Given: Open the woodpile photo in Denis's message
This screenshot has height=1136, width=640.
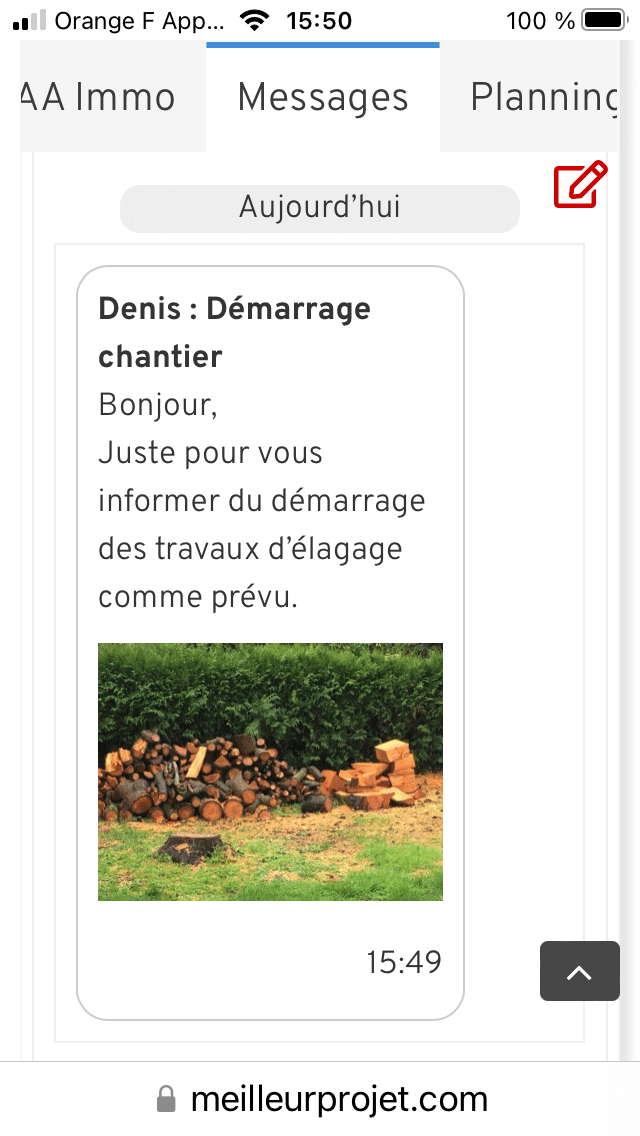Looking at the screenshot, I should [270, 771].
